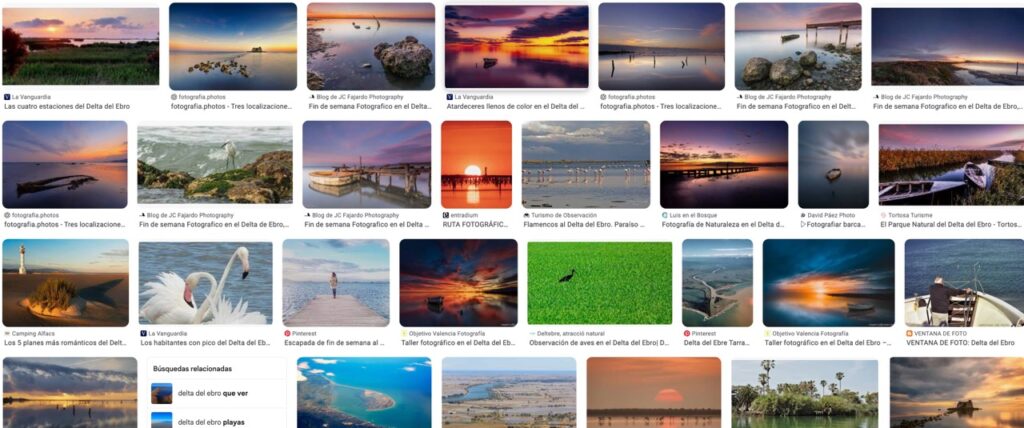Open Pinterest 'Delta del Ebre Tarra...' aerial image
The width and height of the screenshot is (1024, 428).
pos(717,282)
